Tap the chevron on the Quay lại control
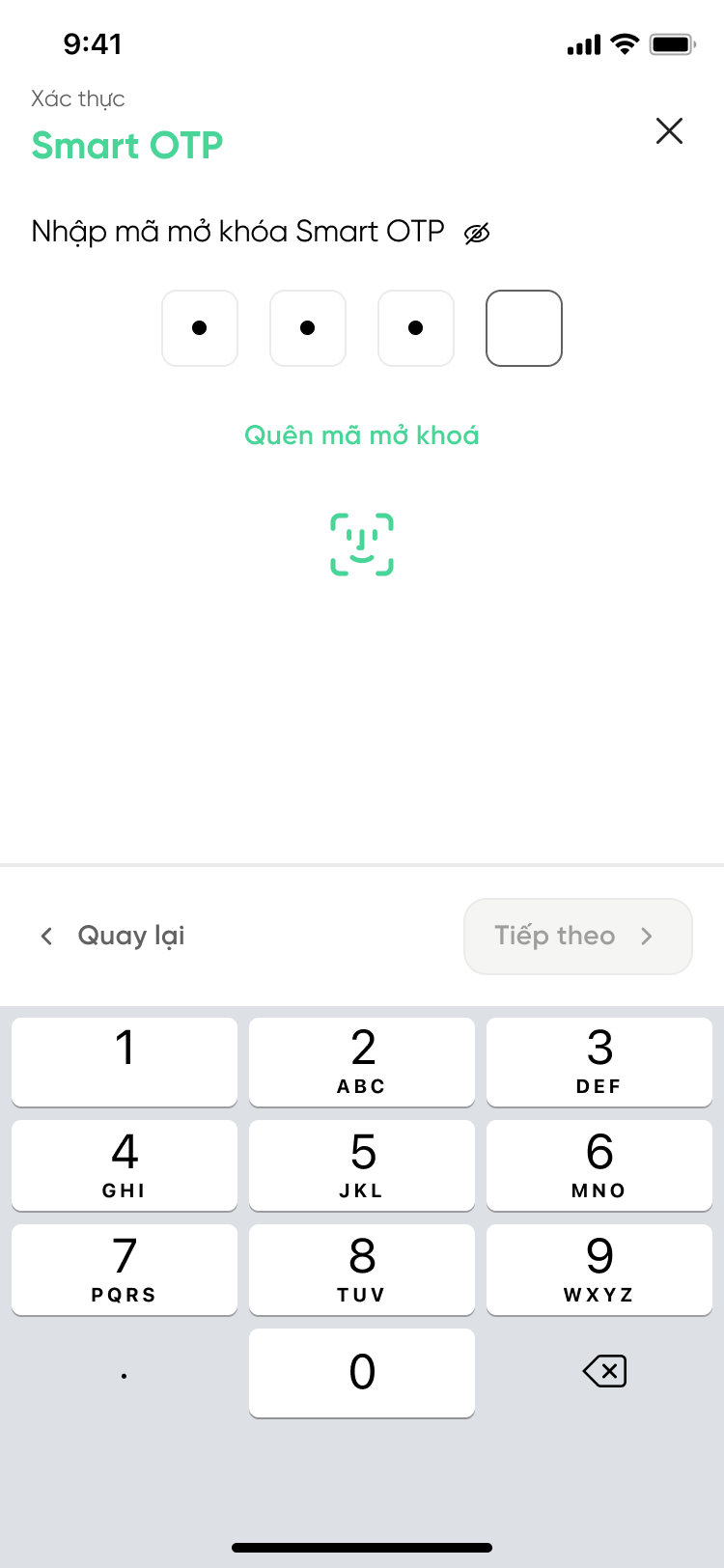The width and height of the screenshot is (724, 1568). (x=46, y=936)
